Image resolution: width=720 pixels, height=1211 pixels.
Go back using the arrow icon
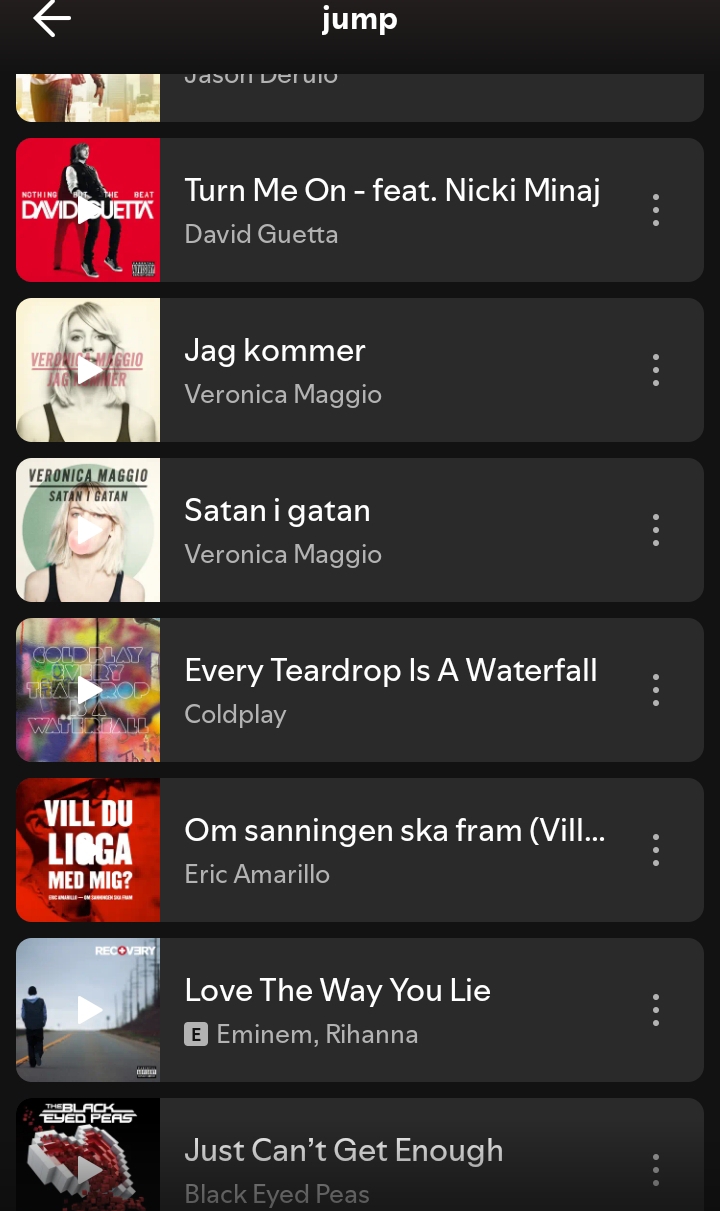[x=52, y=19]
